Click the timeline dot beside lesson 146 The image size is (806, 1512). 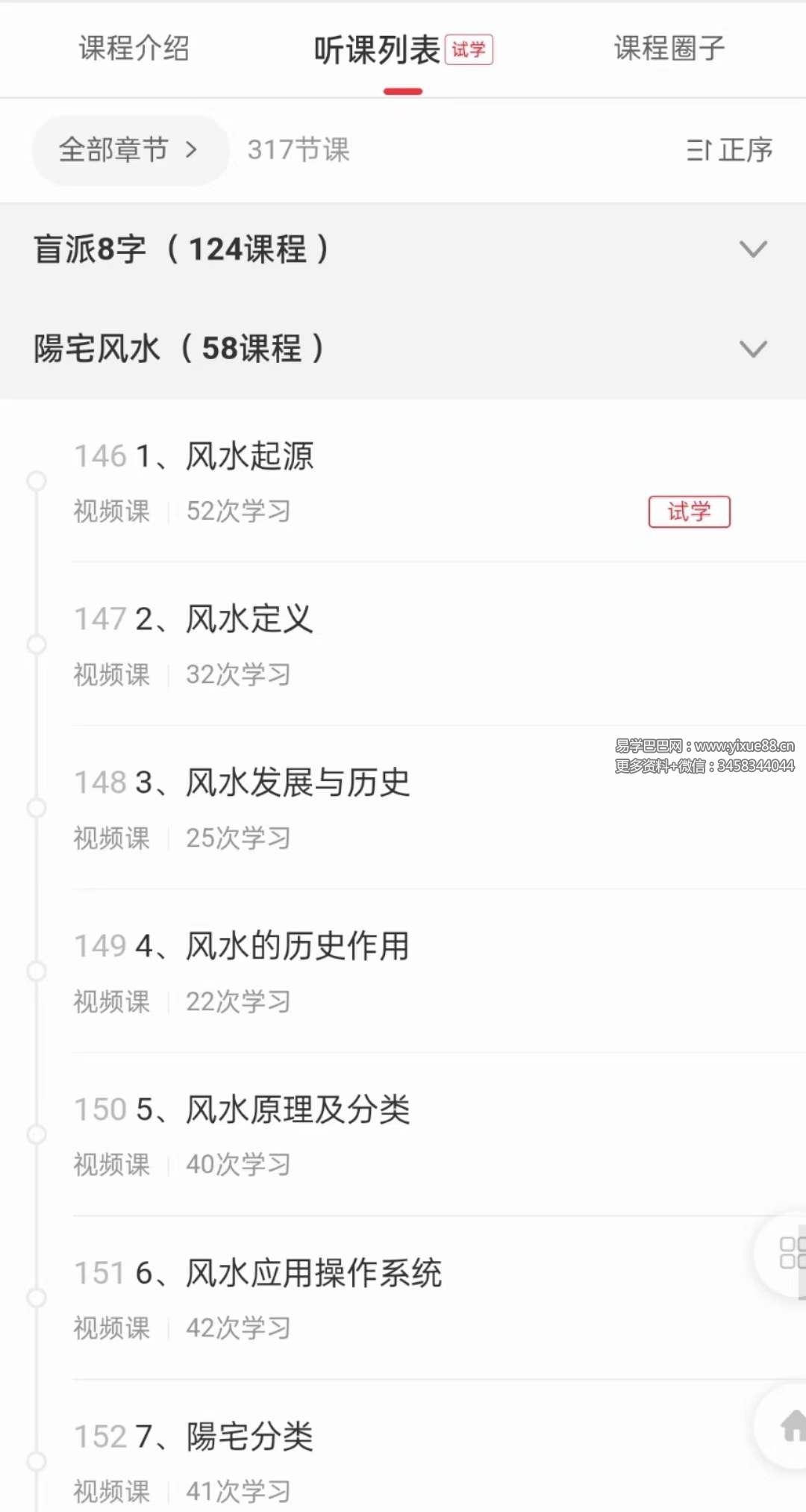(x=35, y=482)
